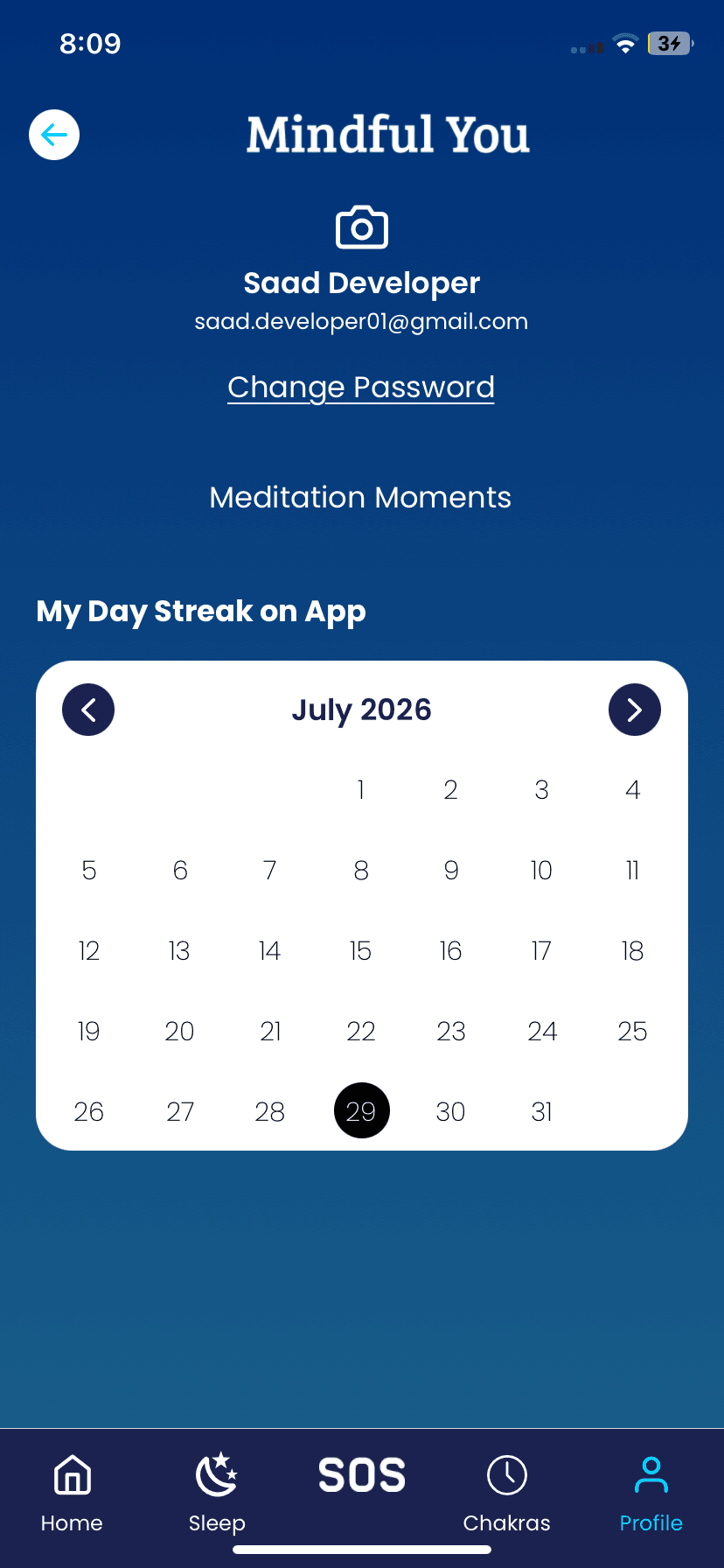Image resolution: width=724 pixels, height=1568 pixels.
Task: Open the Change Password link
Action: (x=361, y=387)
